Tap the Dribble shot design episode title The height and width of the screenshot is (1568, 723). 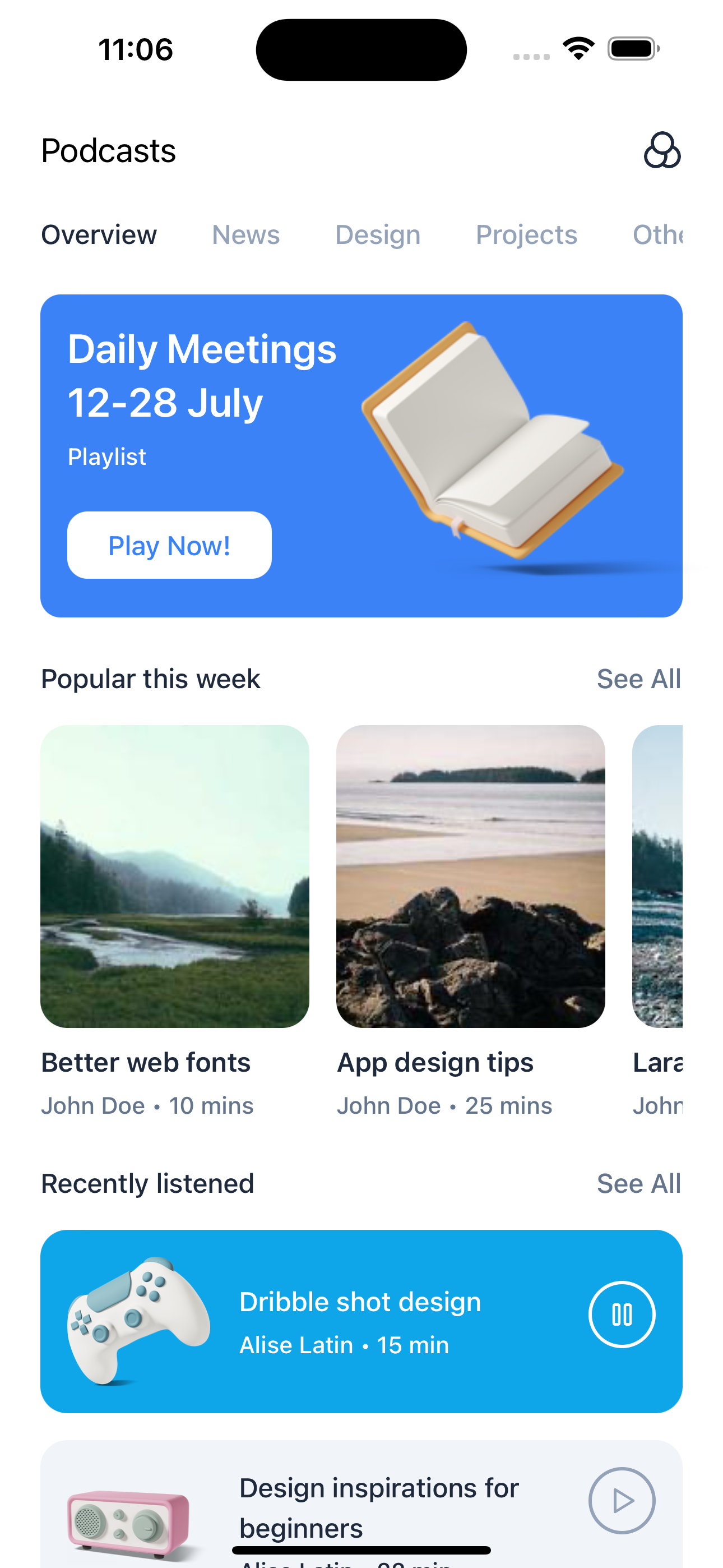(360, 1301)
